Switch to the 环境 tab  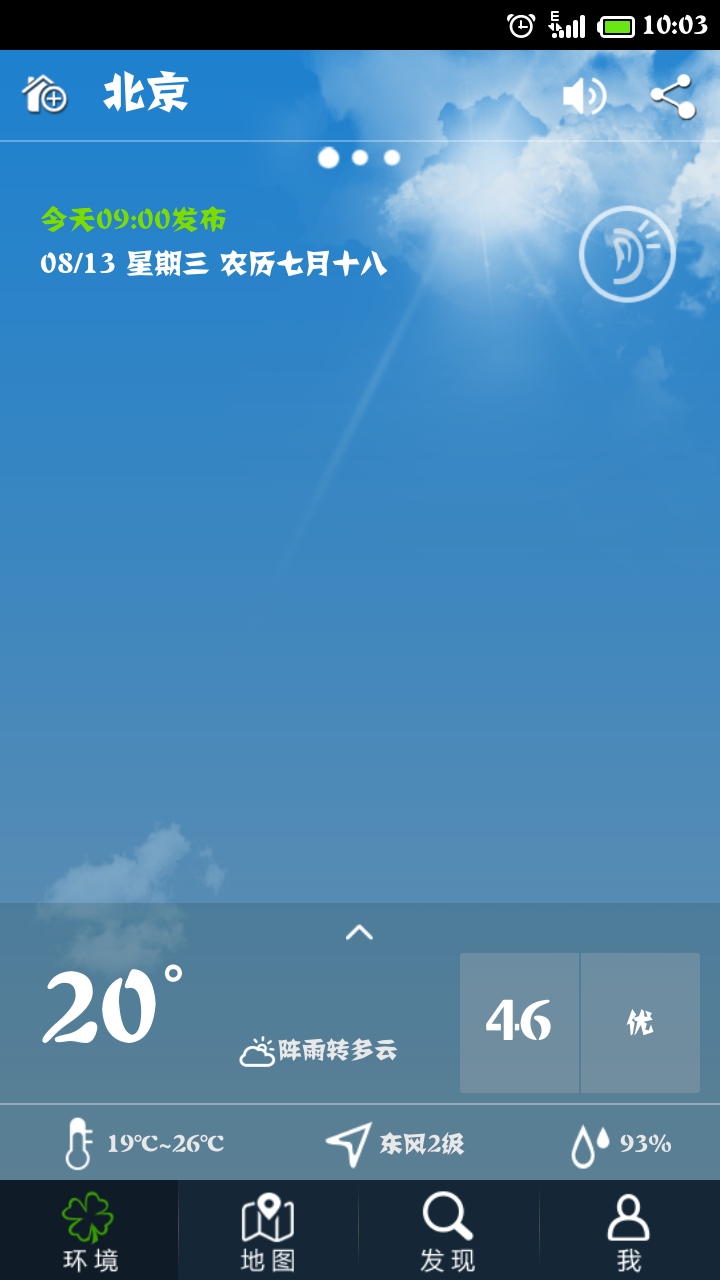pyautogui.click(x=89, y=1230)
